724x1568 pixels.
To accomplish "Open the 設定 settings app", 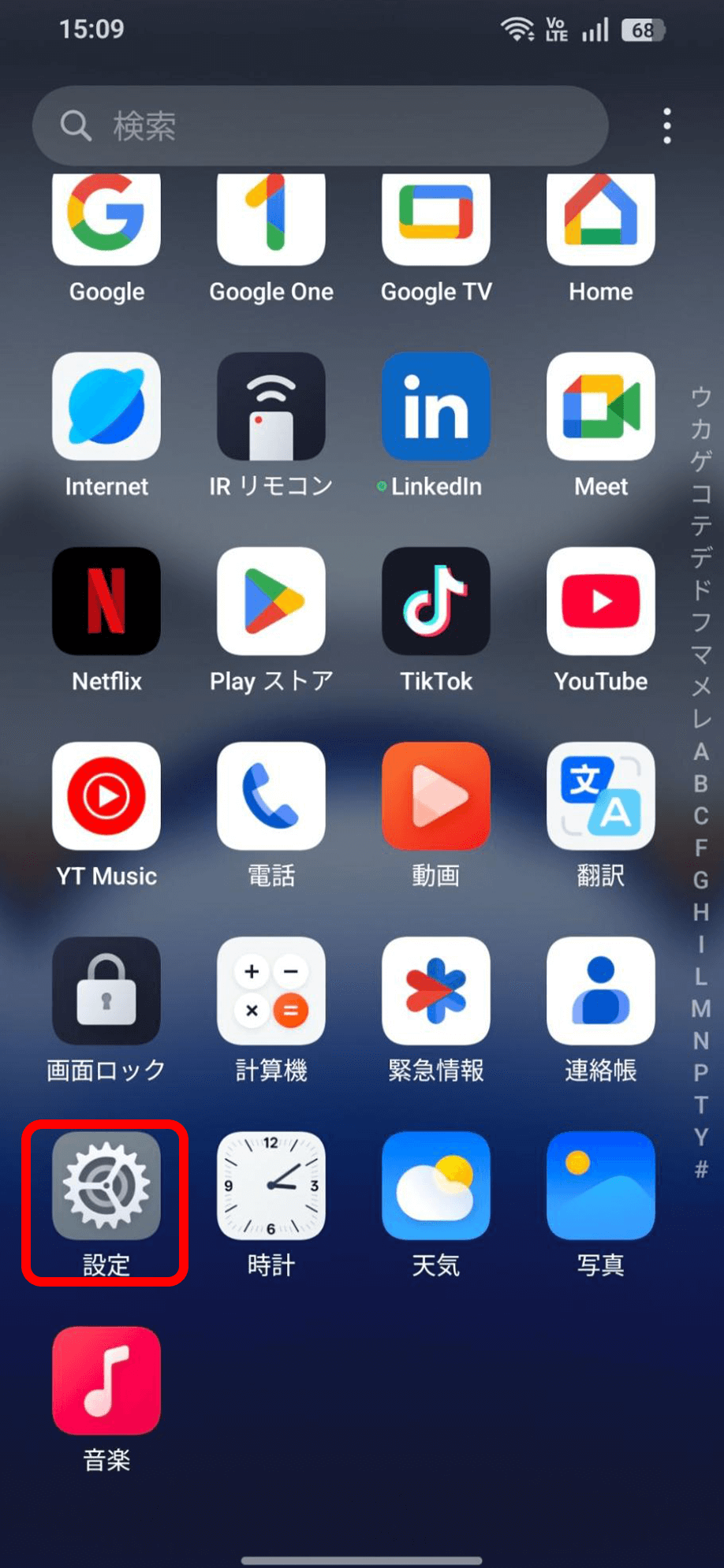I will [106, 1186].
